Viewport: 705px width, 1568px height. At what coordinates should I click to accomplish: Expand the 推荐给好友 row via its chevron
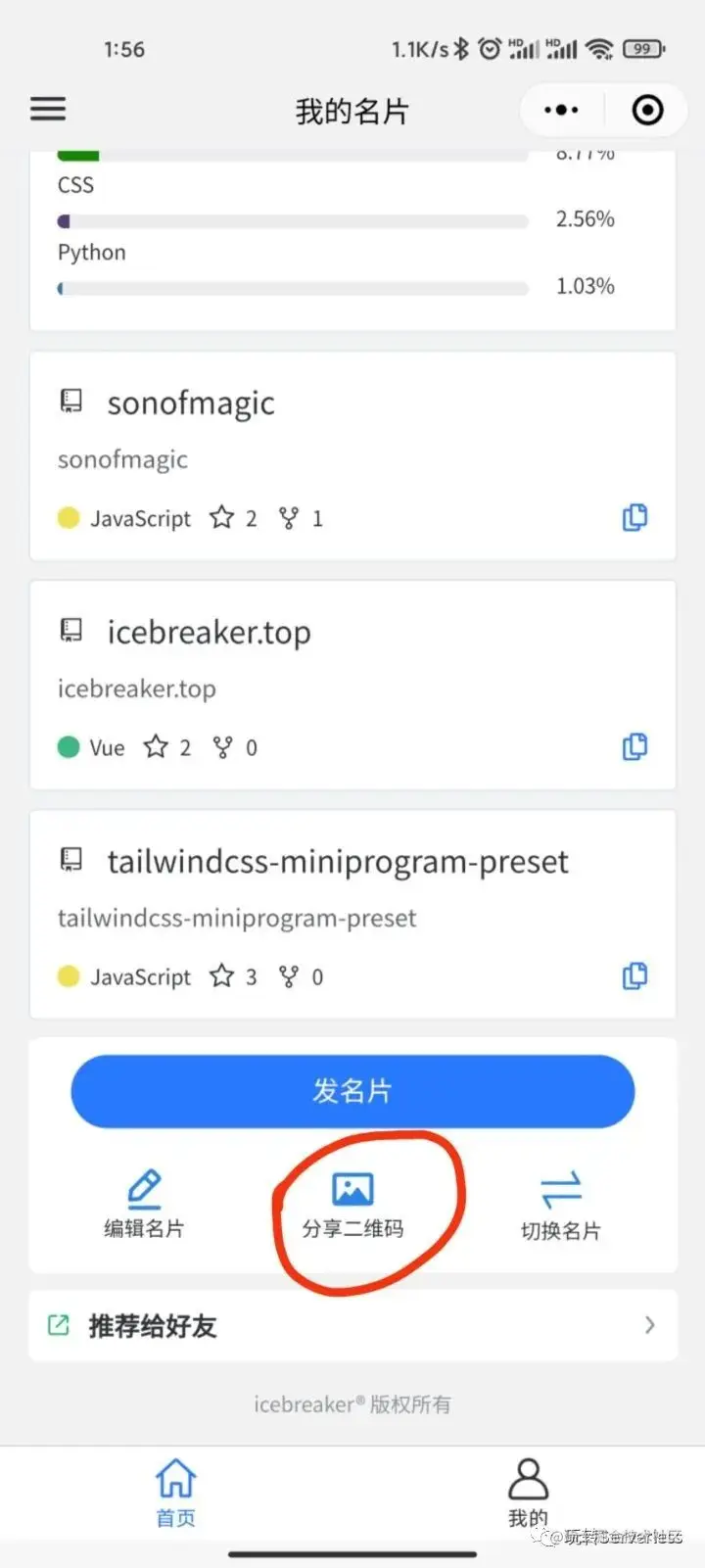tap(650, 1326)
